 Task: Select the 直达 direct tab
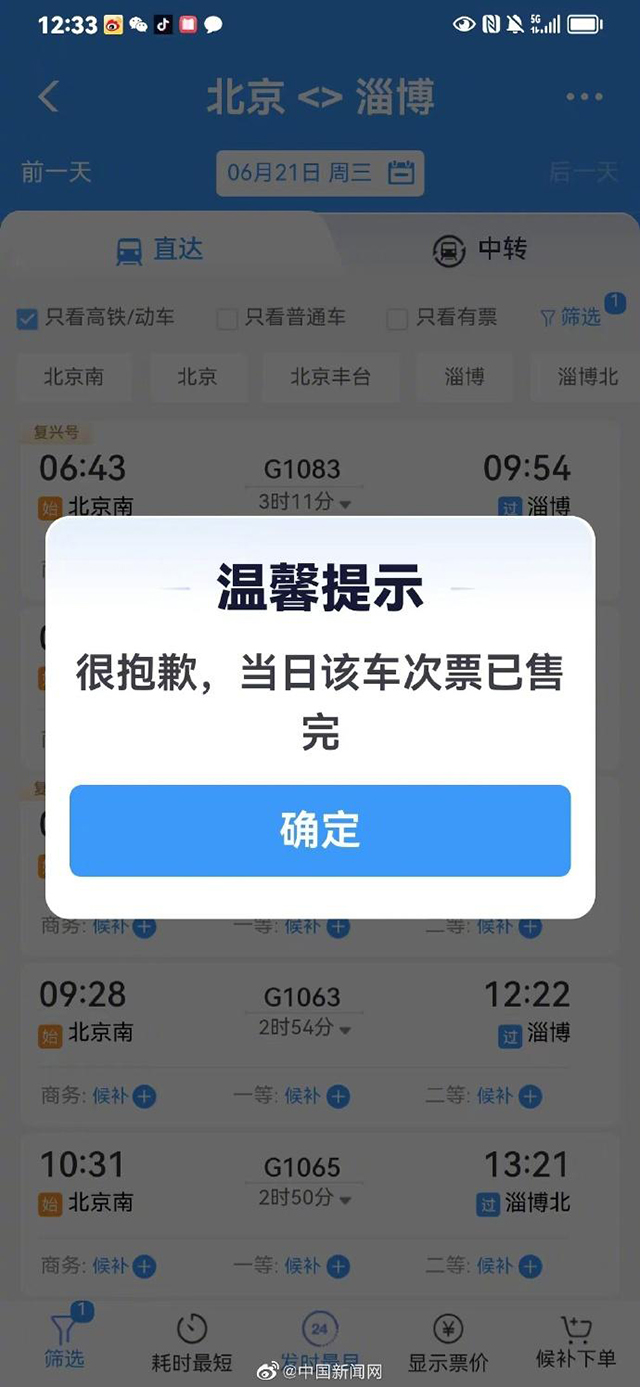(160, 249)
